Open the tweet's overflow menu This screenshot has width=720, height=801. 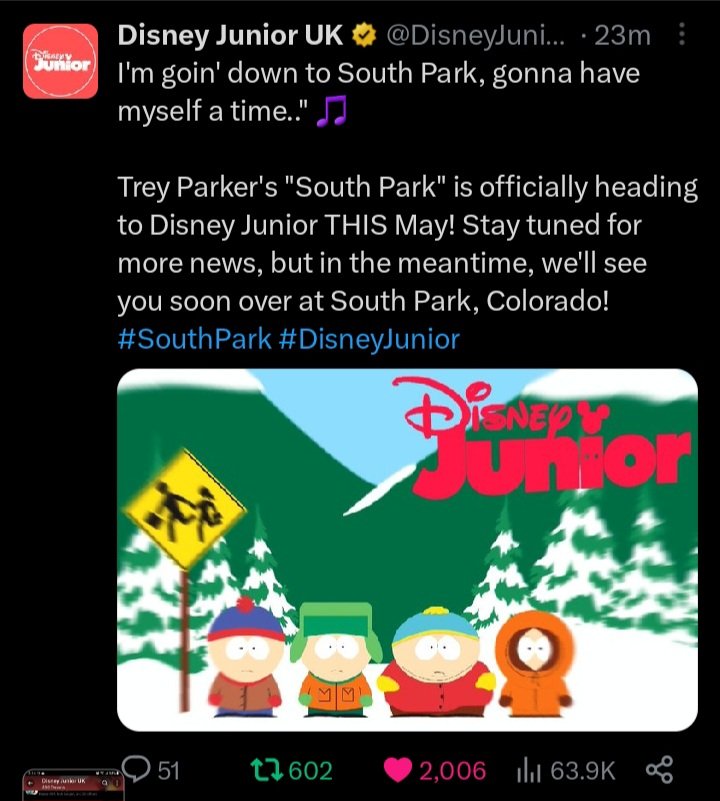tap(682, 36)
